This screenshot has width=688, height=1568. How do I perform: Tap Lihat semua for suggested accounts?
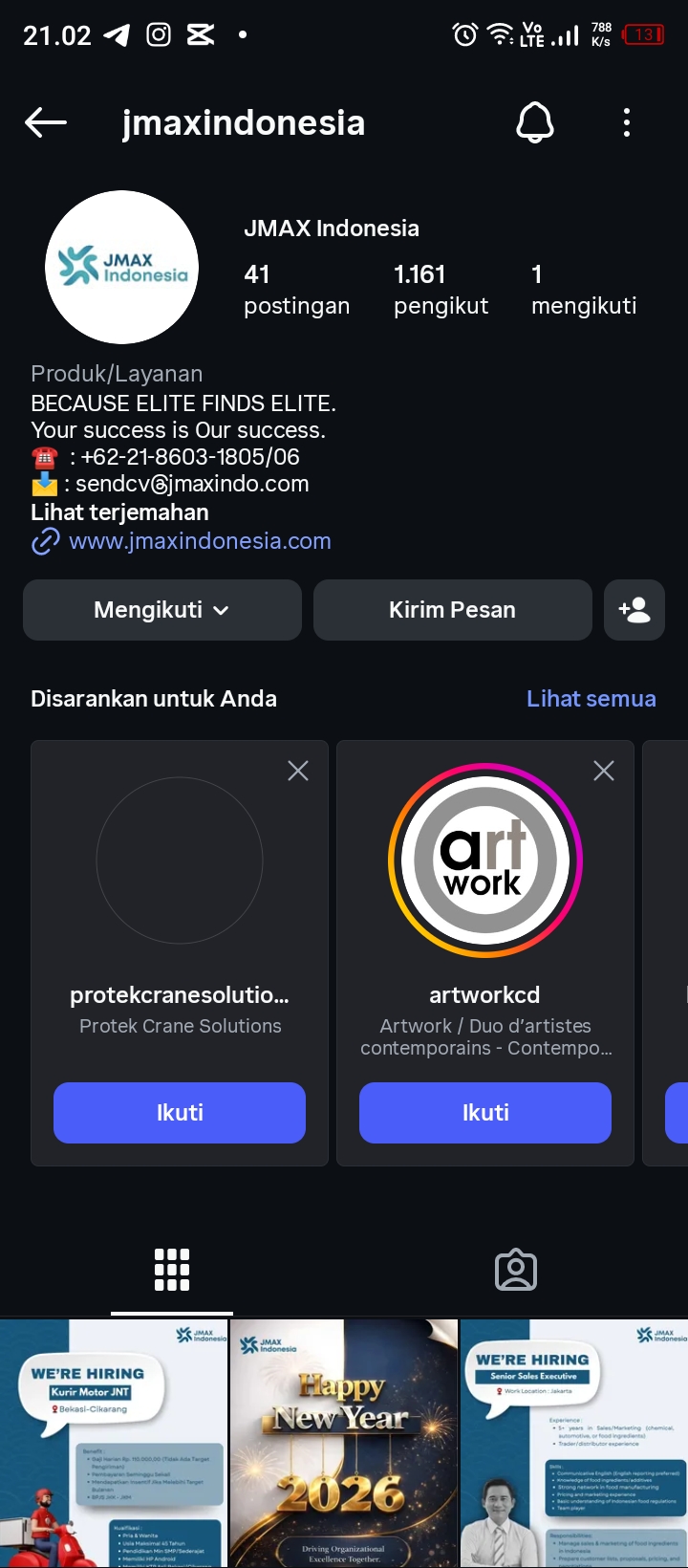[591, 699]
